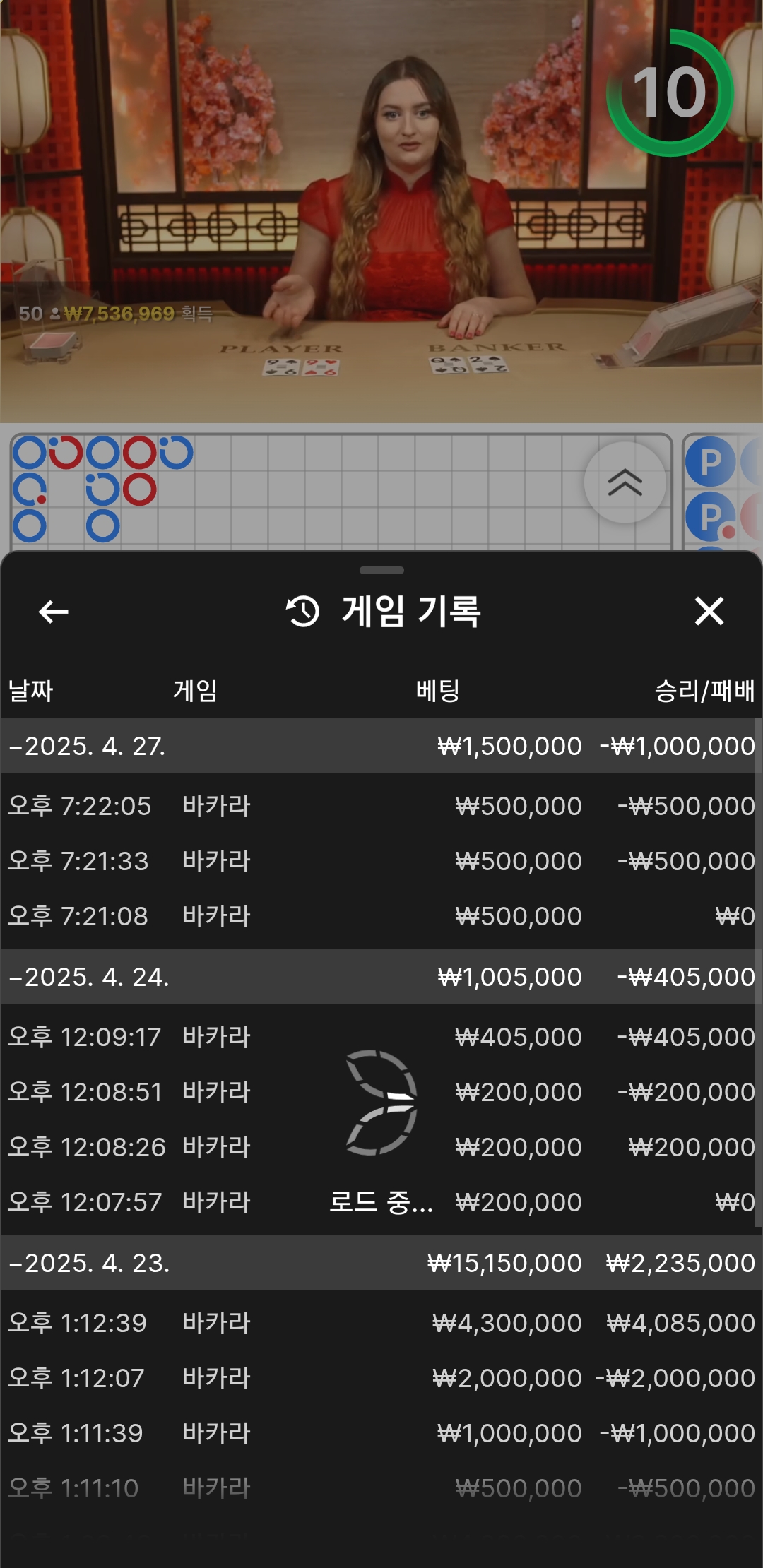Viewport: 763px width, 1568px height.
Task: Open the 오후 1:11:10 바카라 record
Action: click(381, 1488)
